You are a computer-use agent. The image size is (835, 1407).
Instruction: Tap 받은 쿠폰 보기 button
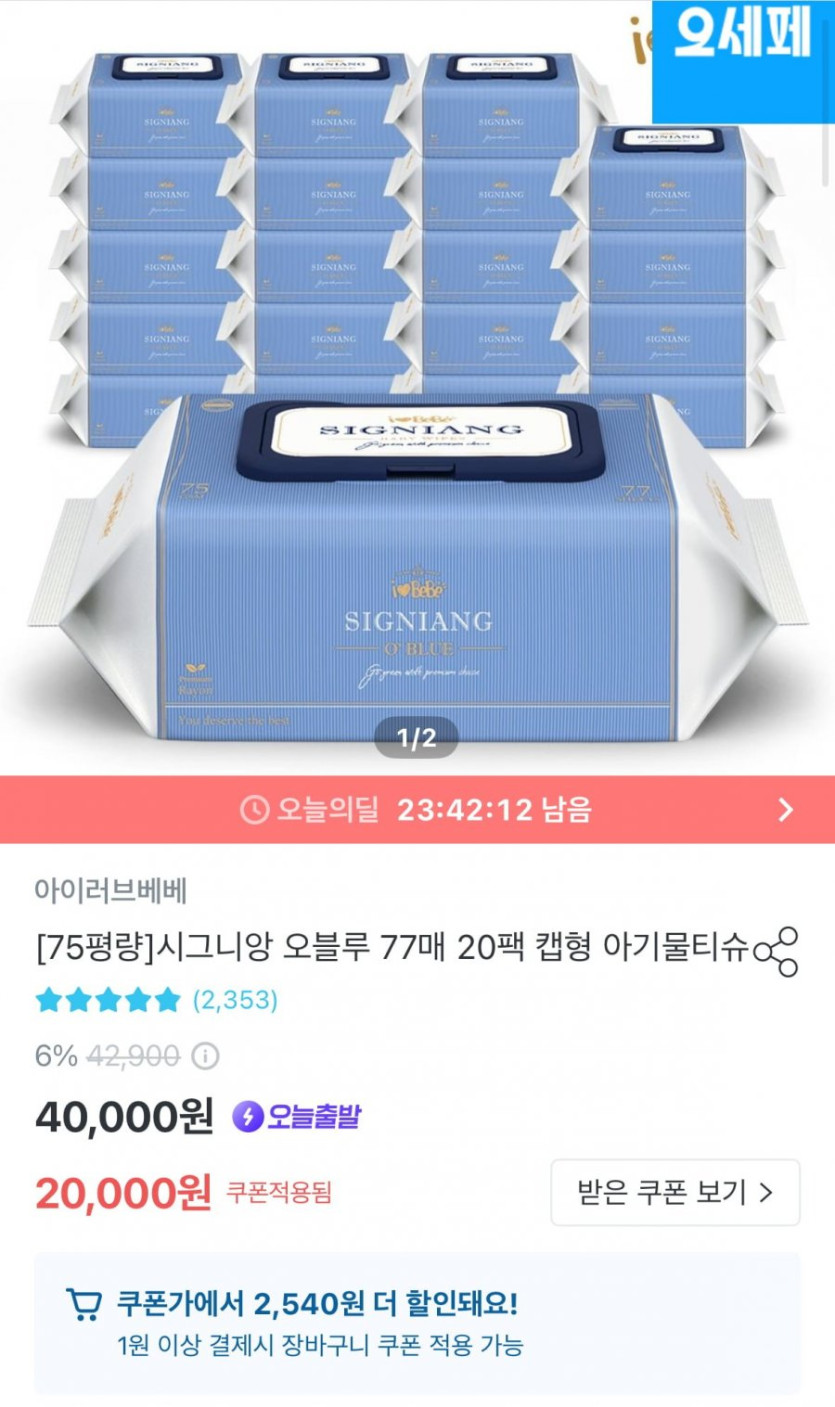coord(675,1192)
